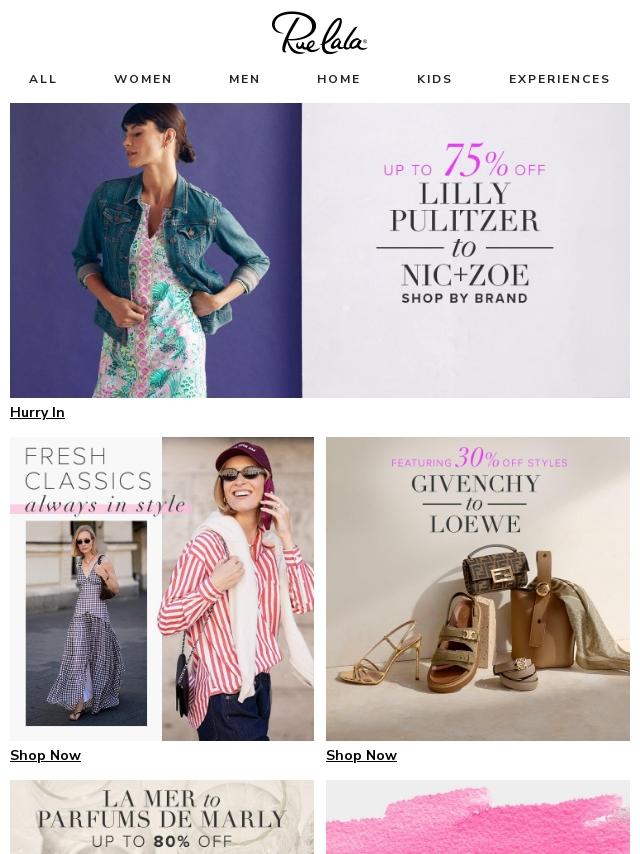Viewport: 640px width, 854px height.
Task: Tap the Hurry In link
Action: (37, 412)
